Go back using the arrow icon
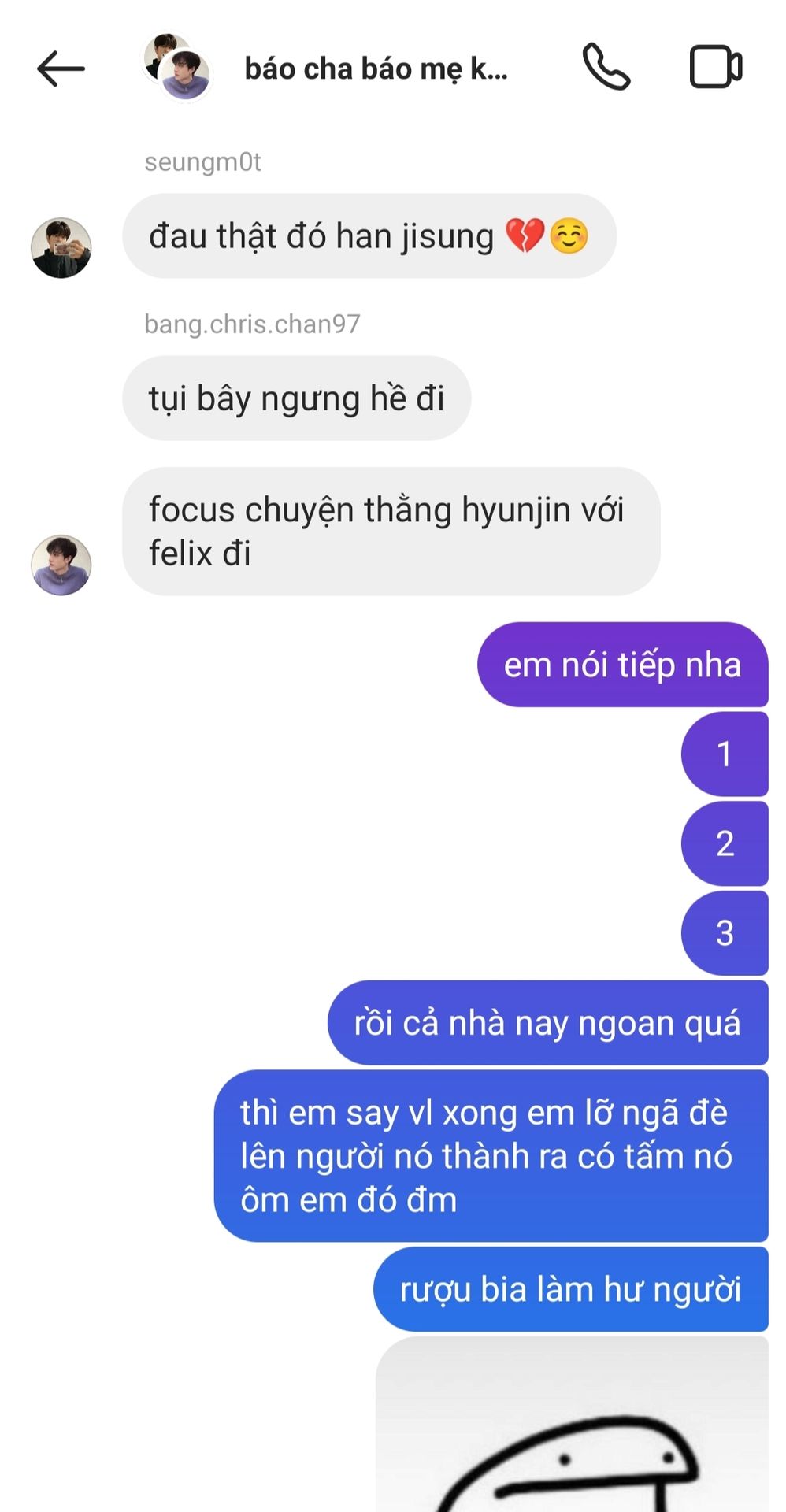The height and width of the screenshot is (1512, 786). 61,69
